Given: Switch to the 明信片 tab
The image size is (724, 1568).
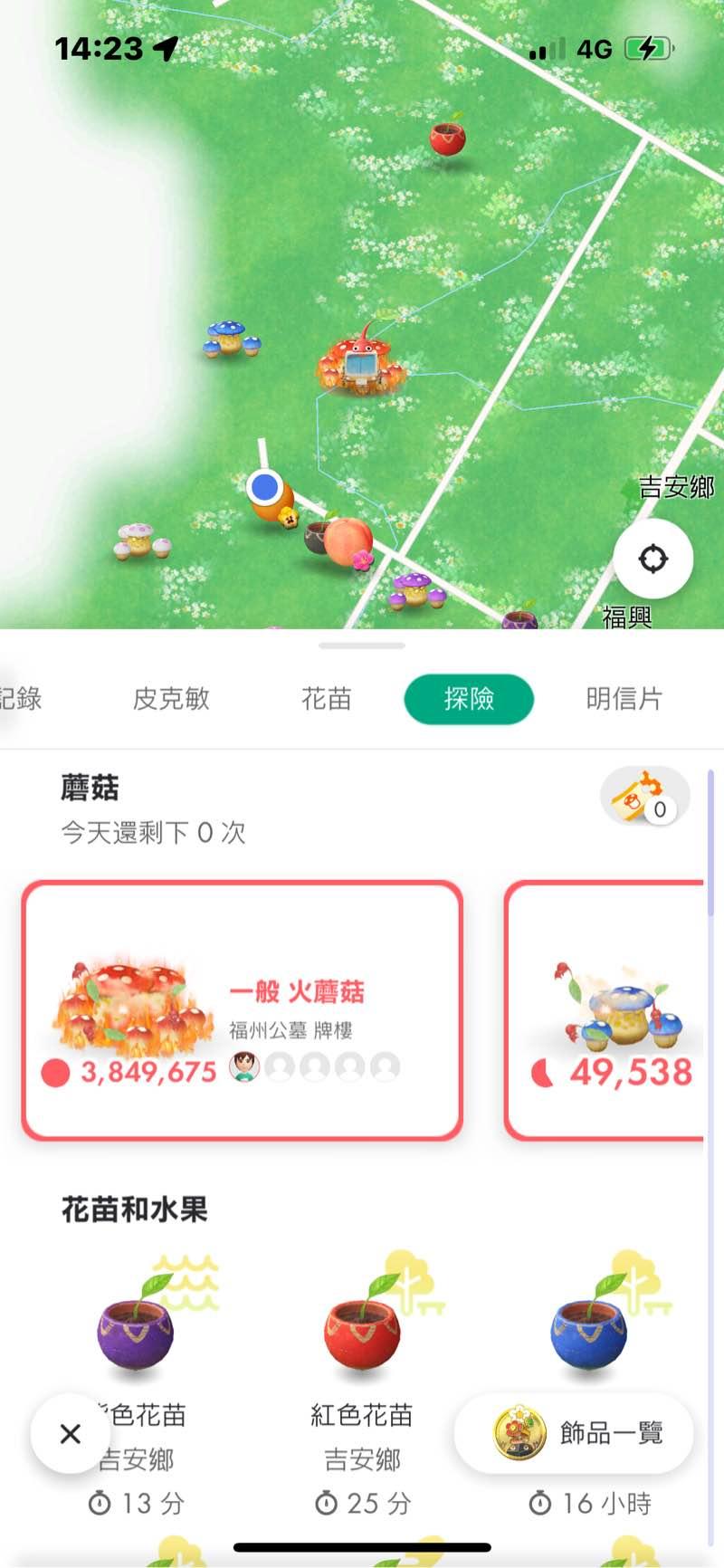Looking at the screenshot, I should (624, 699).
